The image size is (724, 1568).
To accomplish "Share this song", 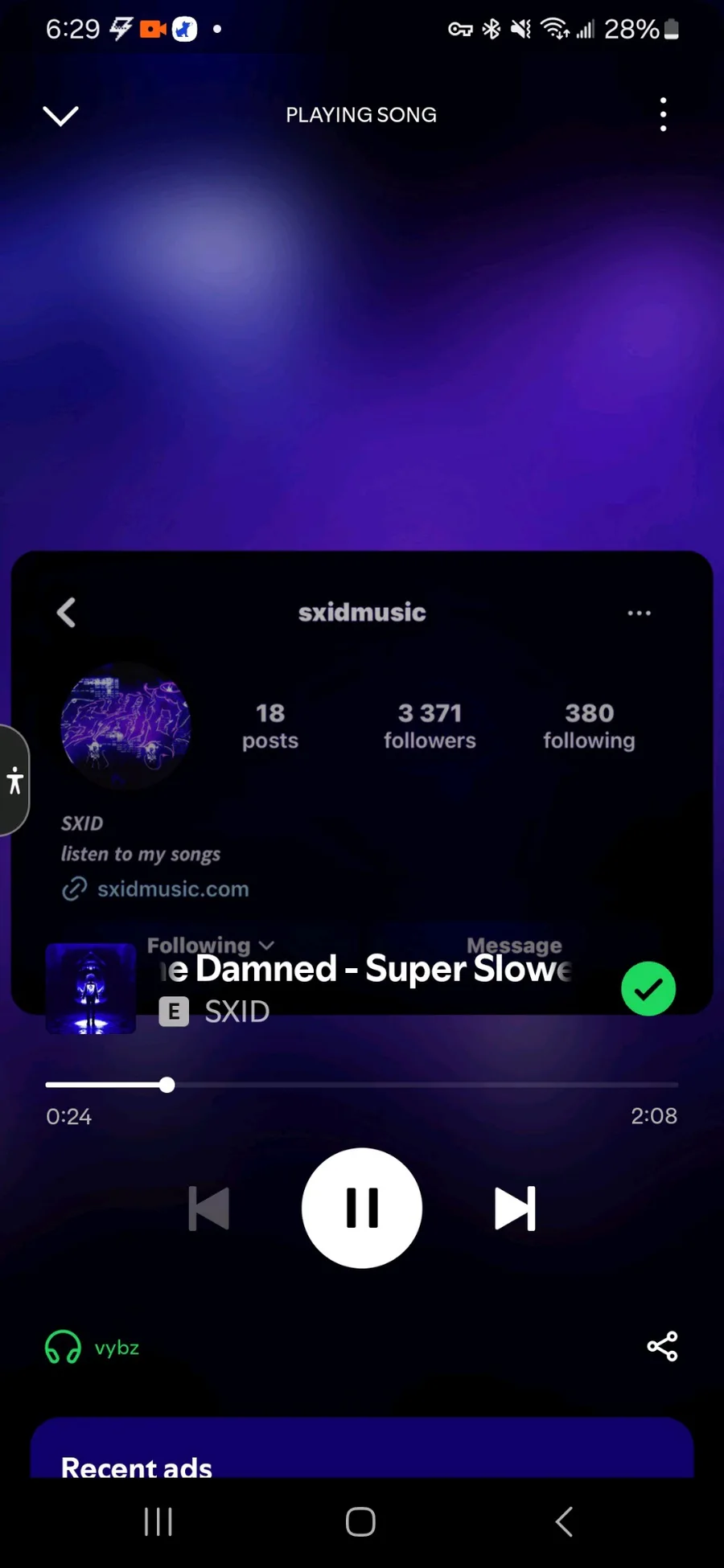I will click(662, 1346).
